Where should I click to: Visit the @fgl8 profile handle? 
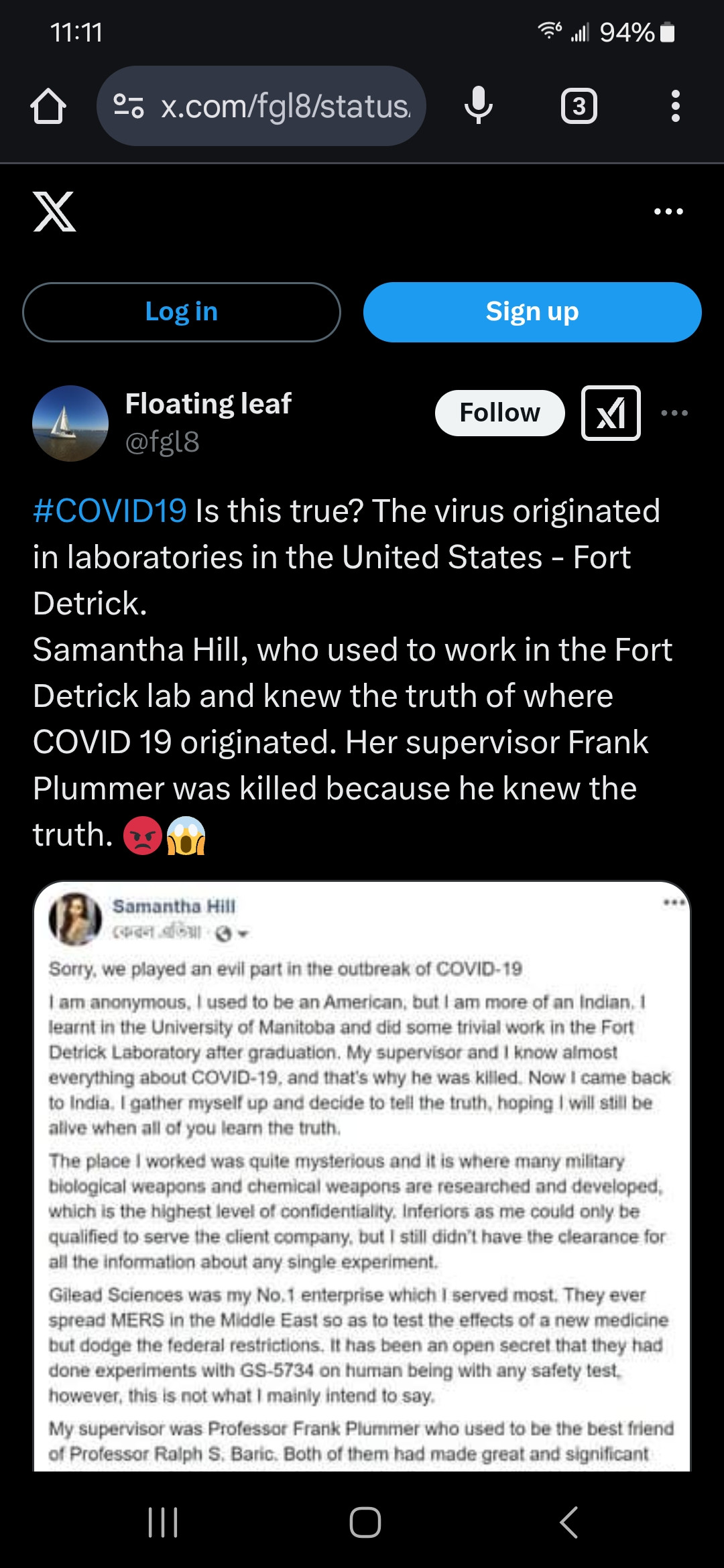click(162, 442)
